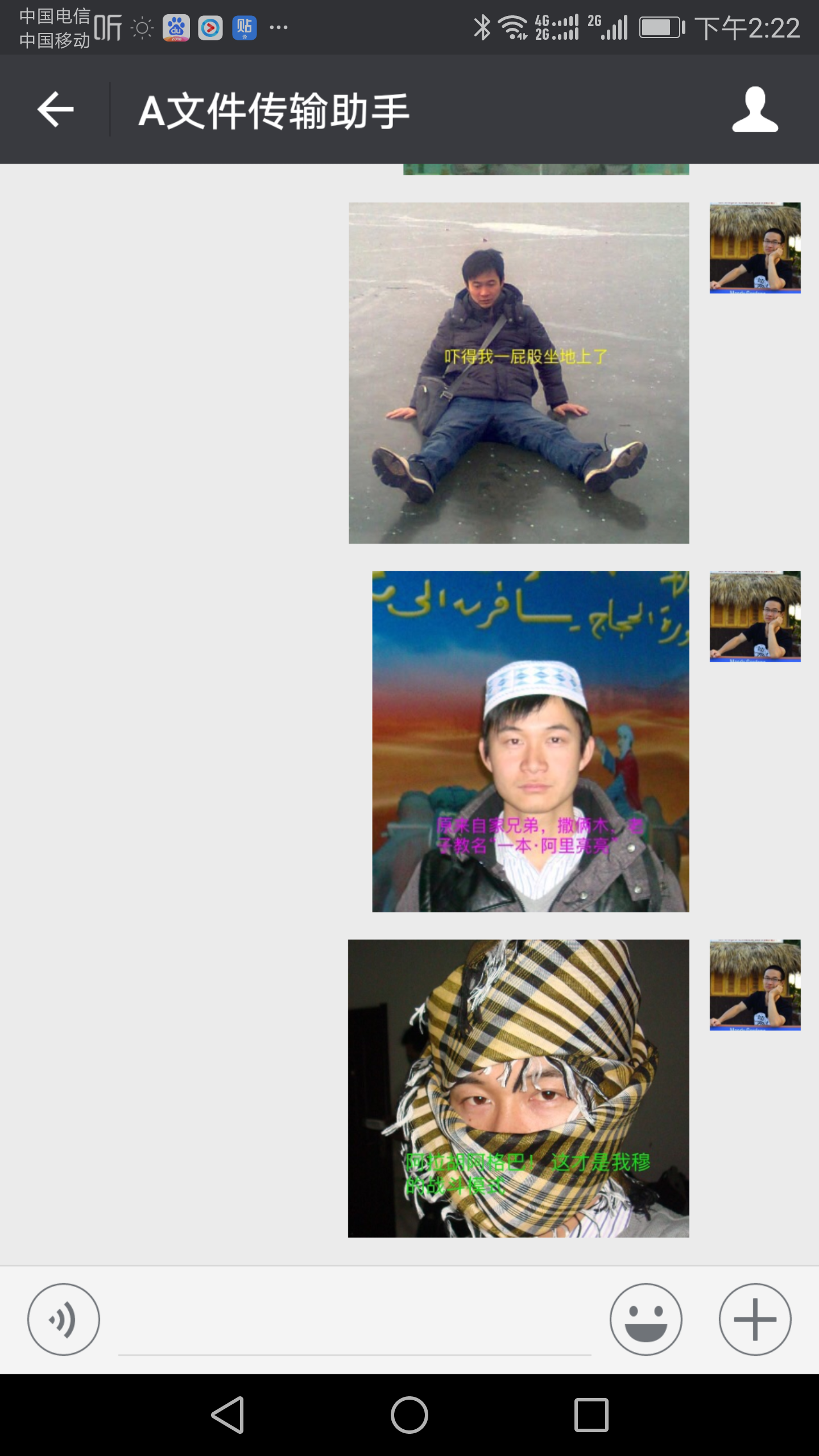Tap the sender avatar beside the ice photo

[x=755, y=248]
